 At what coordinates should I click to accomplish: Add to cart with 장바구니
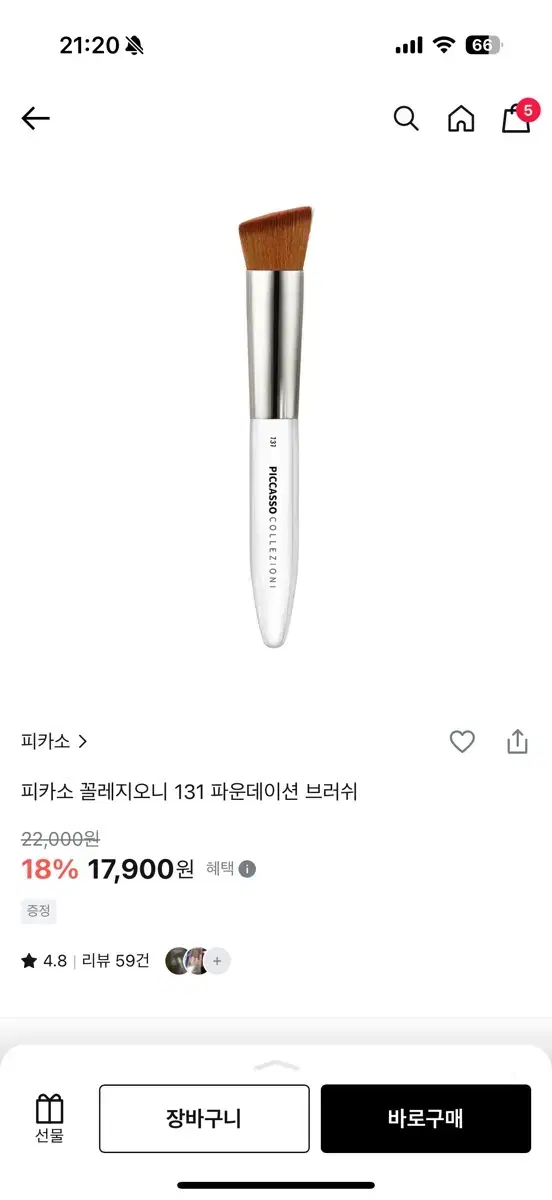point(204,1118)
